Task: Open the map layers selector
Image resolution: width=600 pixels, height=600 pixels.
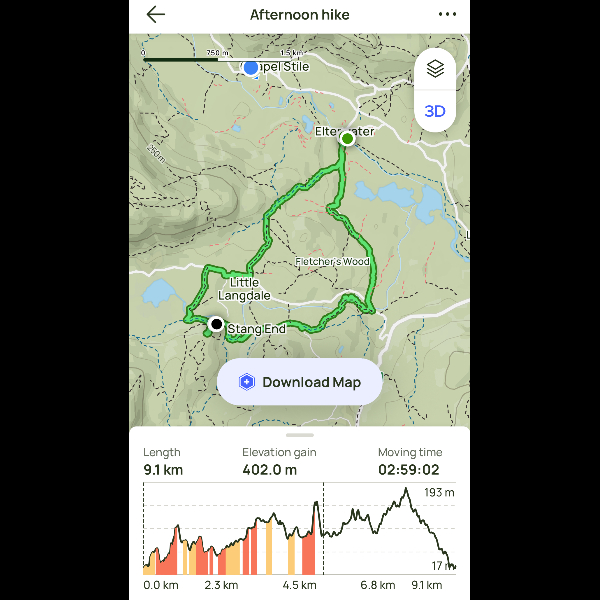Action: click(x=435, y=69)
